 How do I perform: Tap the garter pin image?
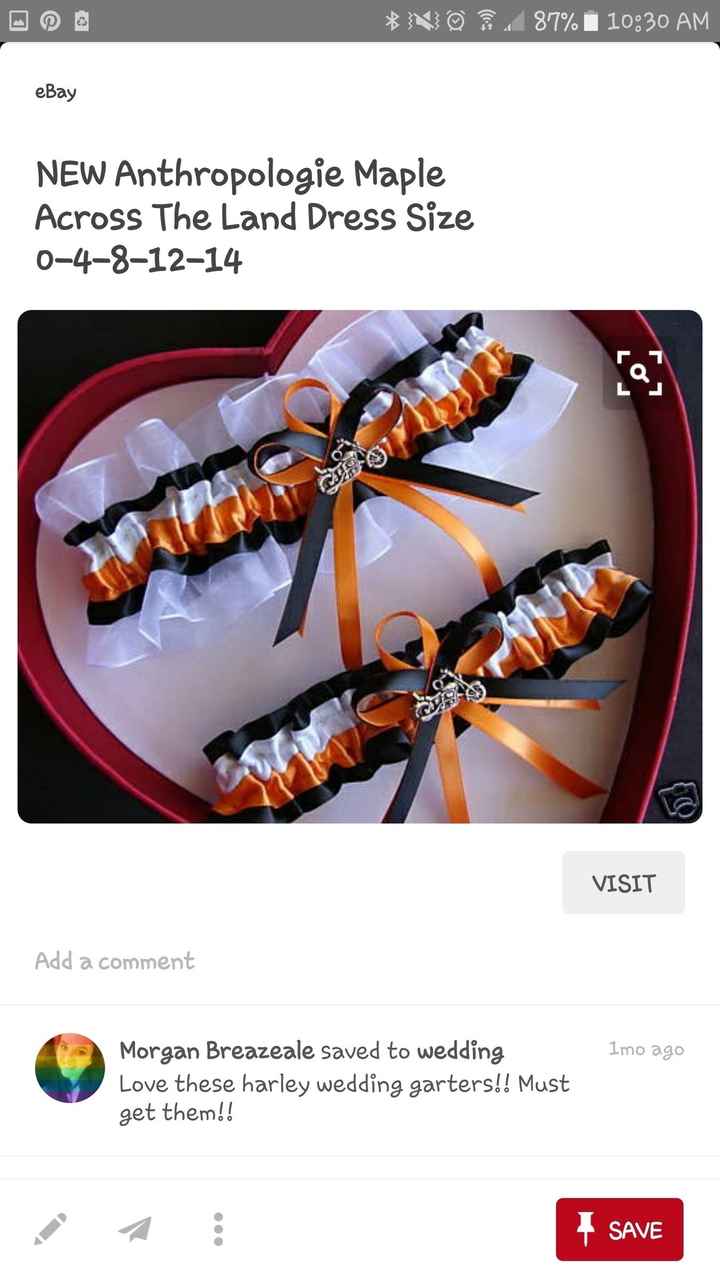click(360, 565)
